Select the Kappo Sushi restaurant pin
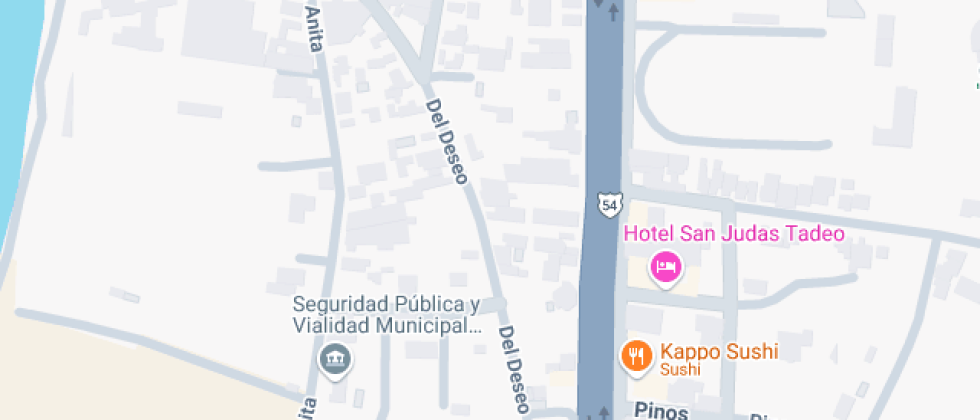The height and width of the screenshot is (420, 980). pos(633,354)
